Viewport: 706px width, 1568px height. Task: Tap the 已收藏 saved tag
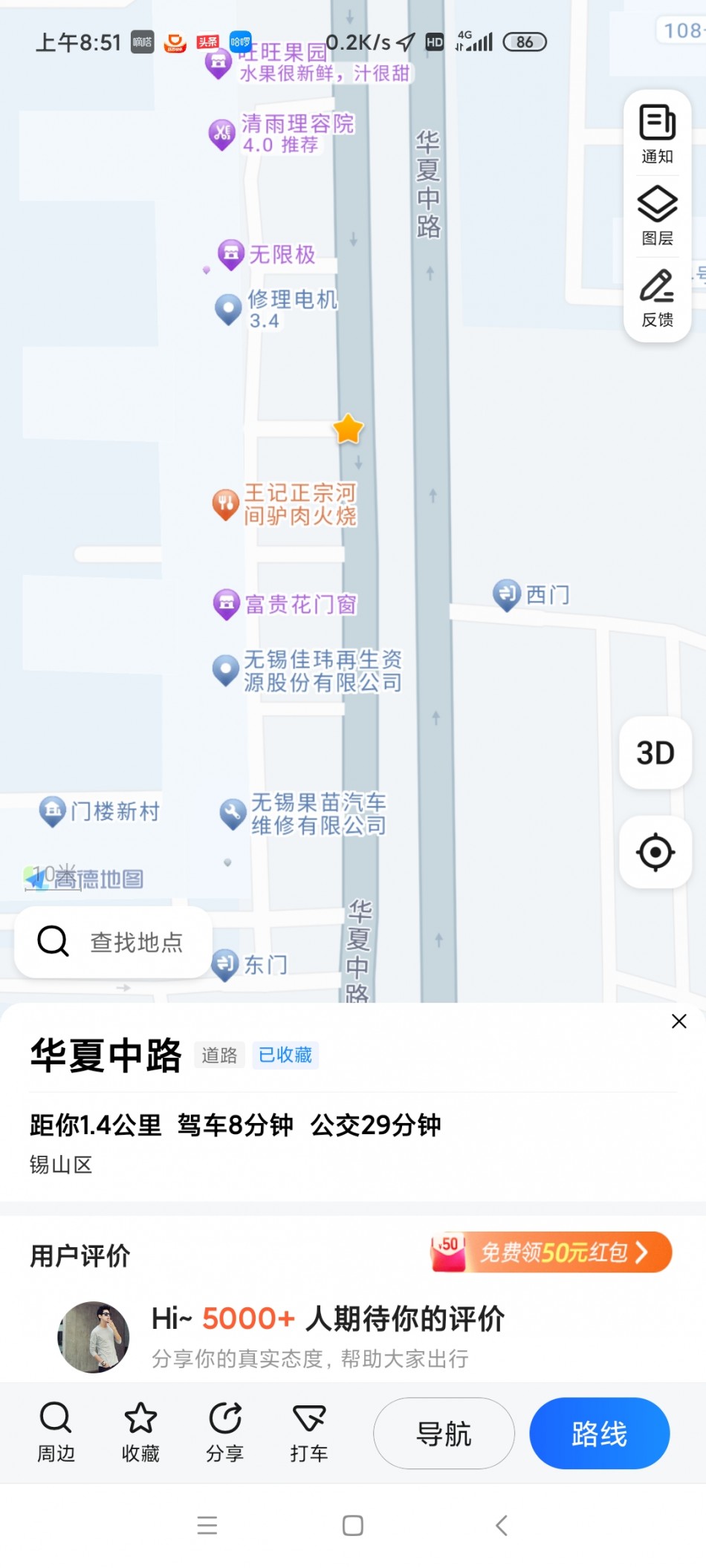point(285,1055)
